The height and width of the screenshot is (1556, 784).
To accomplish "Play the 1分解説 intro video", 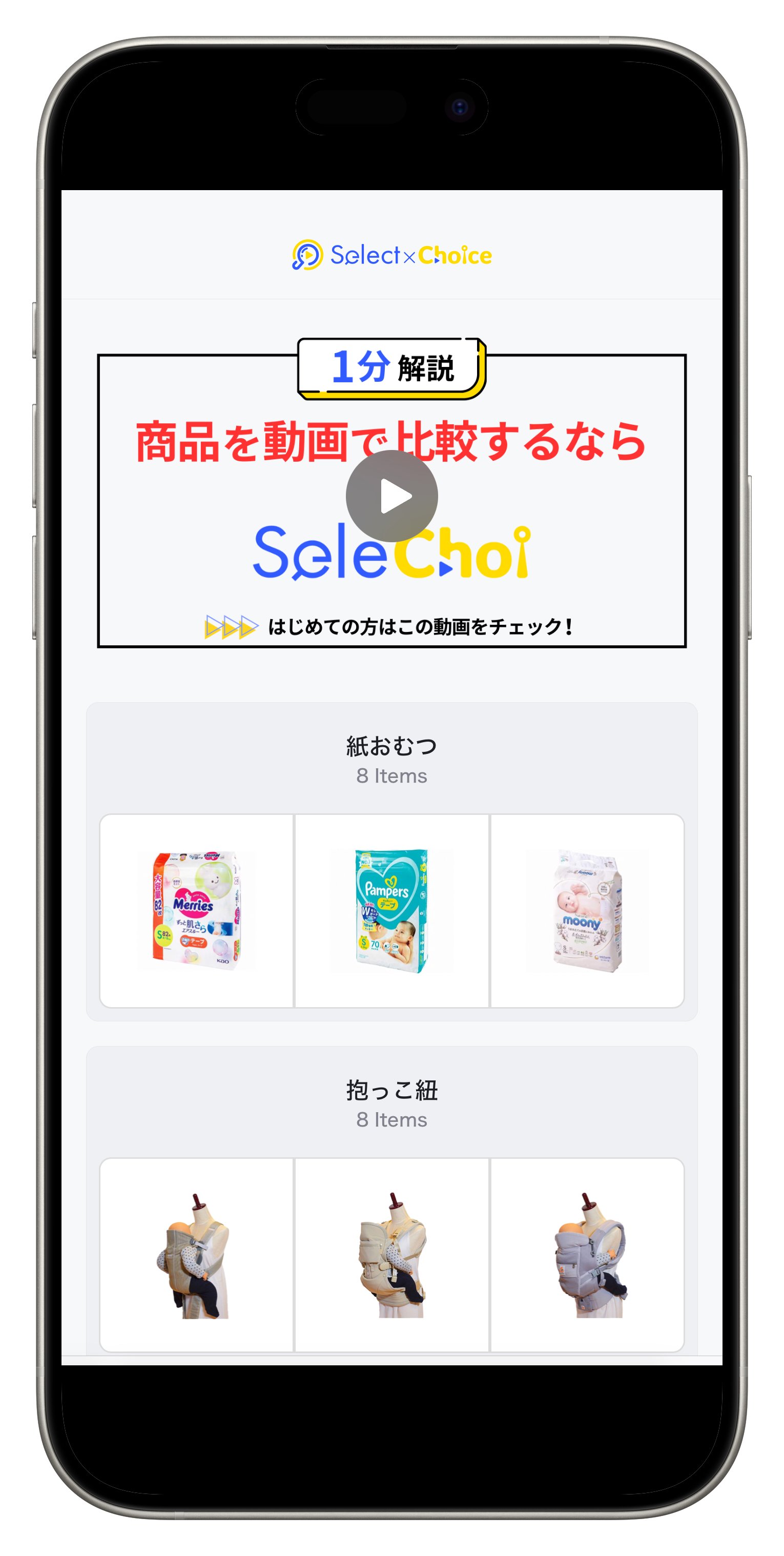I will [x=391, y=496].
